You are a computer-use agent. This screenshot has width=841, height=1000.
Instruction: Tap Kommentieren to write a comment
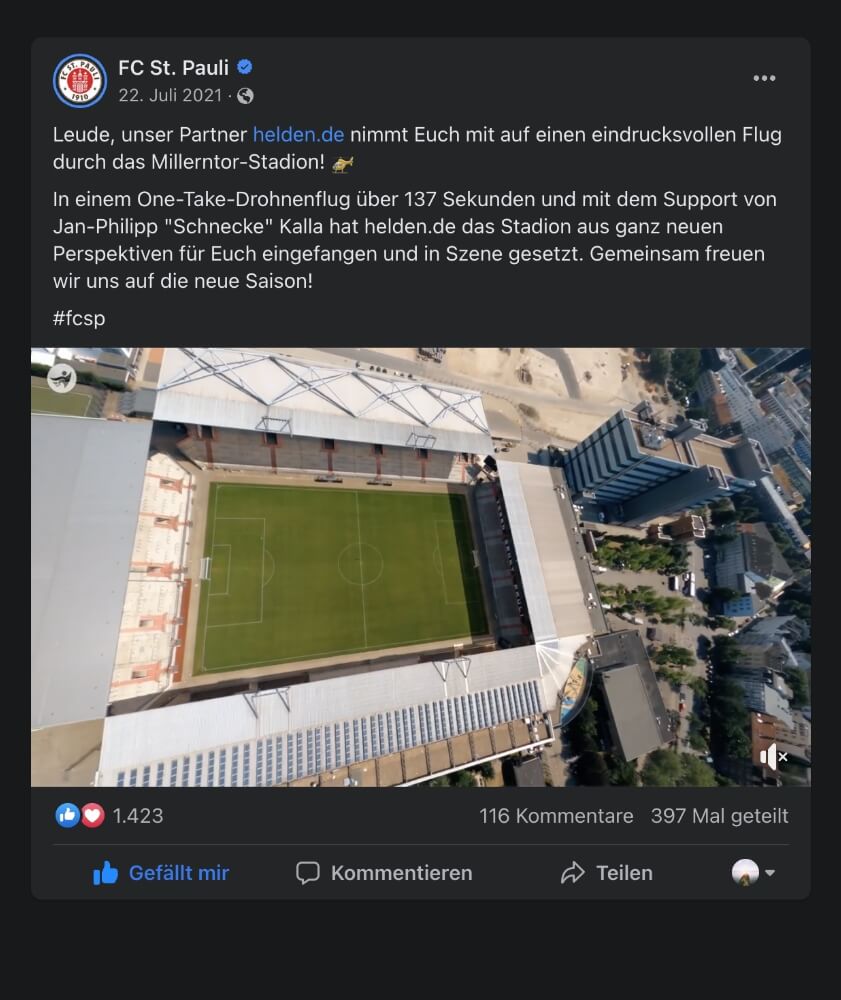tap(384, 873)
